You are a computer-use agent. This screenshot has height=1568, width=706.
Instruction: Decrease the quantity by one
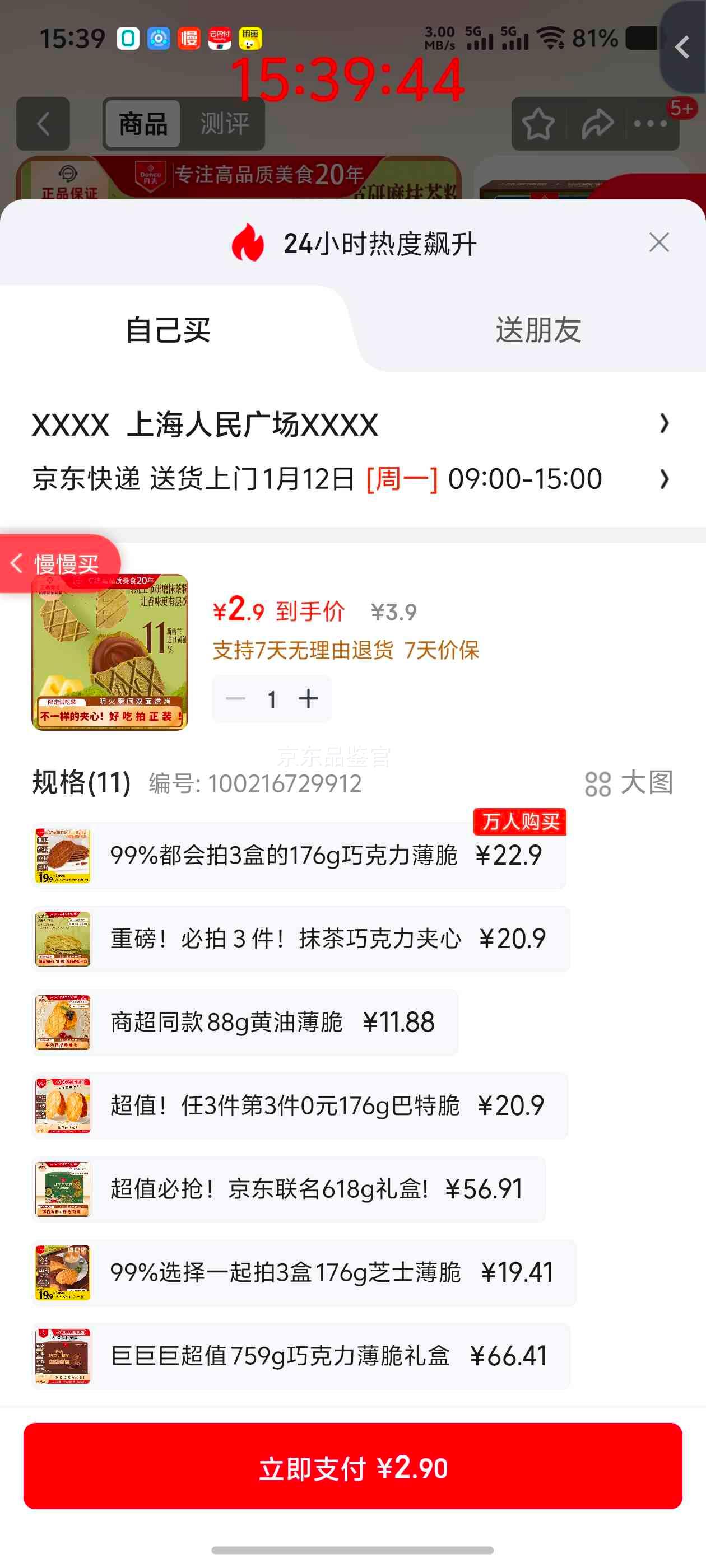236,699
